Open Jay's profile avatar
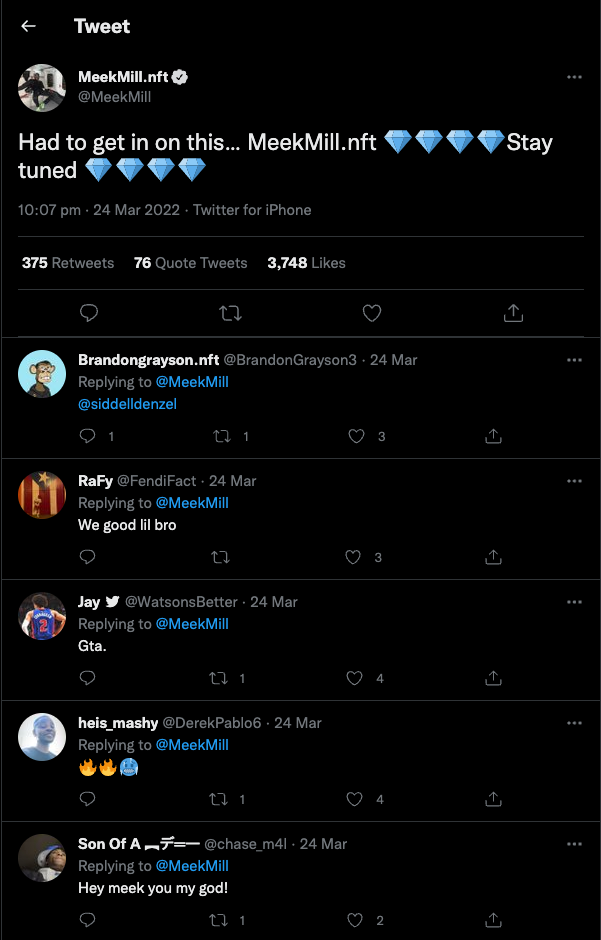The width and height of the screenshot is (601, 940). pos(41,616)
